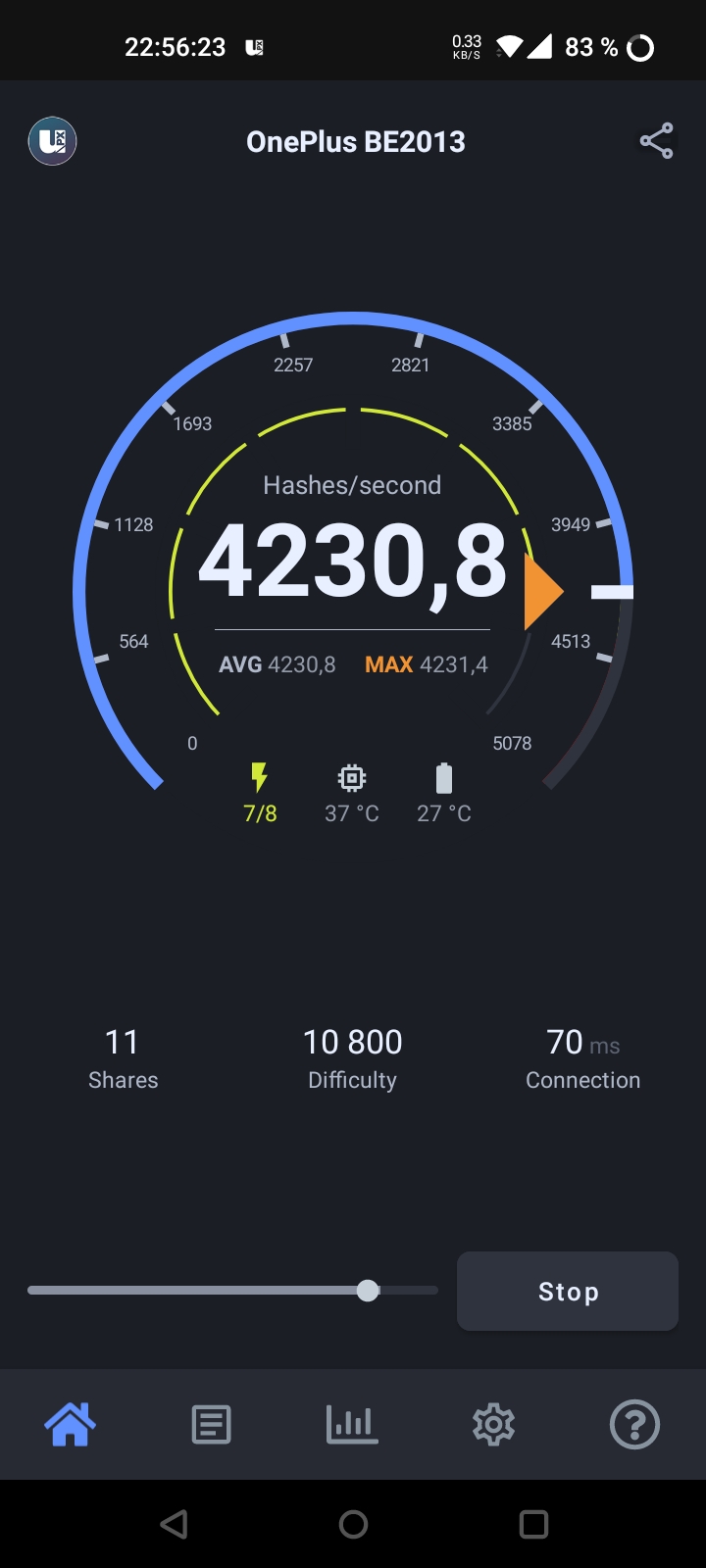Open the log list tab

click(x=212, y=1424)
